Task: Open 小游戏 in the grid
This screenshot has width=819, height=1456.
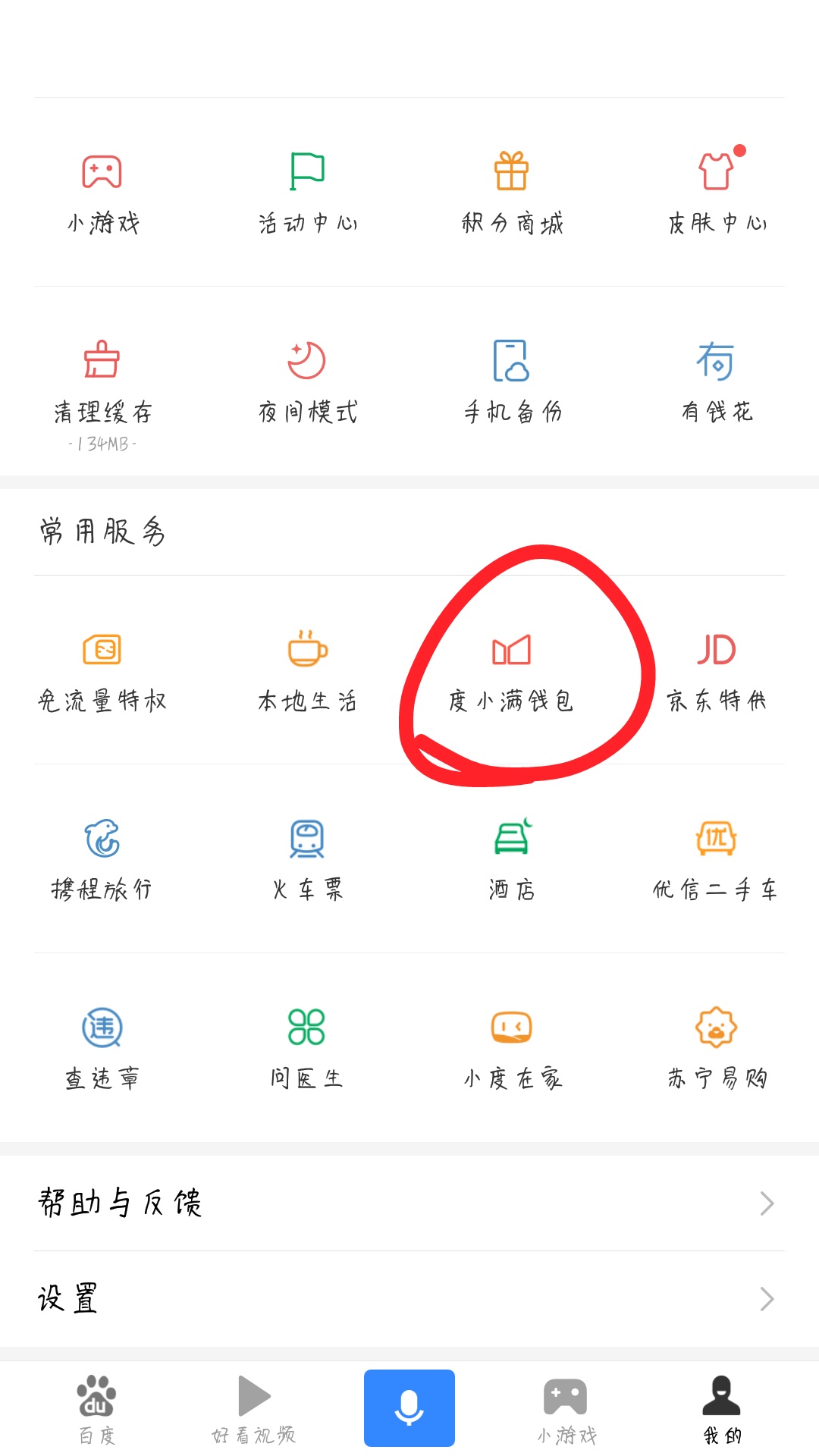Action: click(x=102, y=192)
